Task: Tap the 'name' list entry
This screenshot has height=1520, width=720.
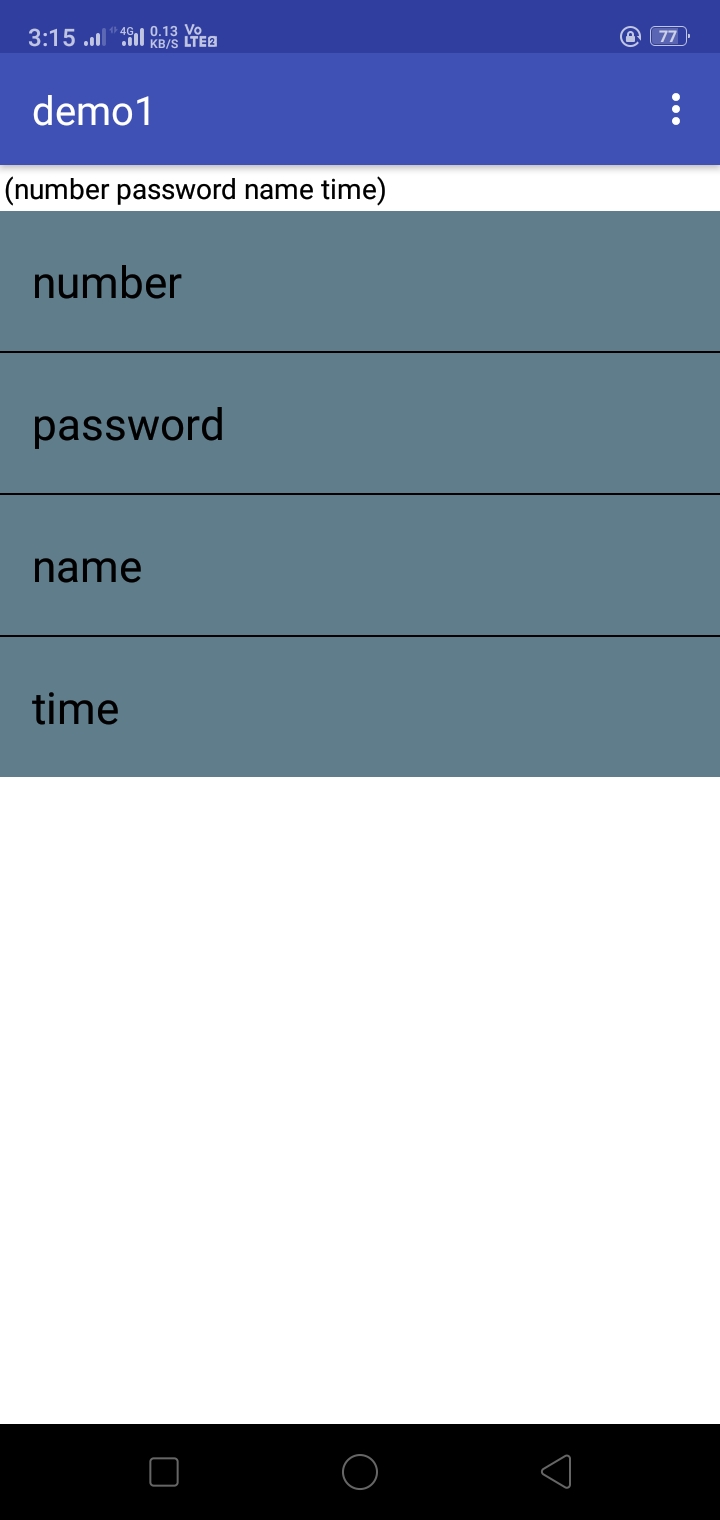Action: click(x=360, y=565)
